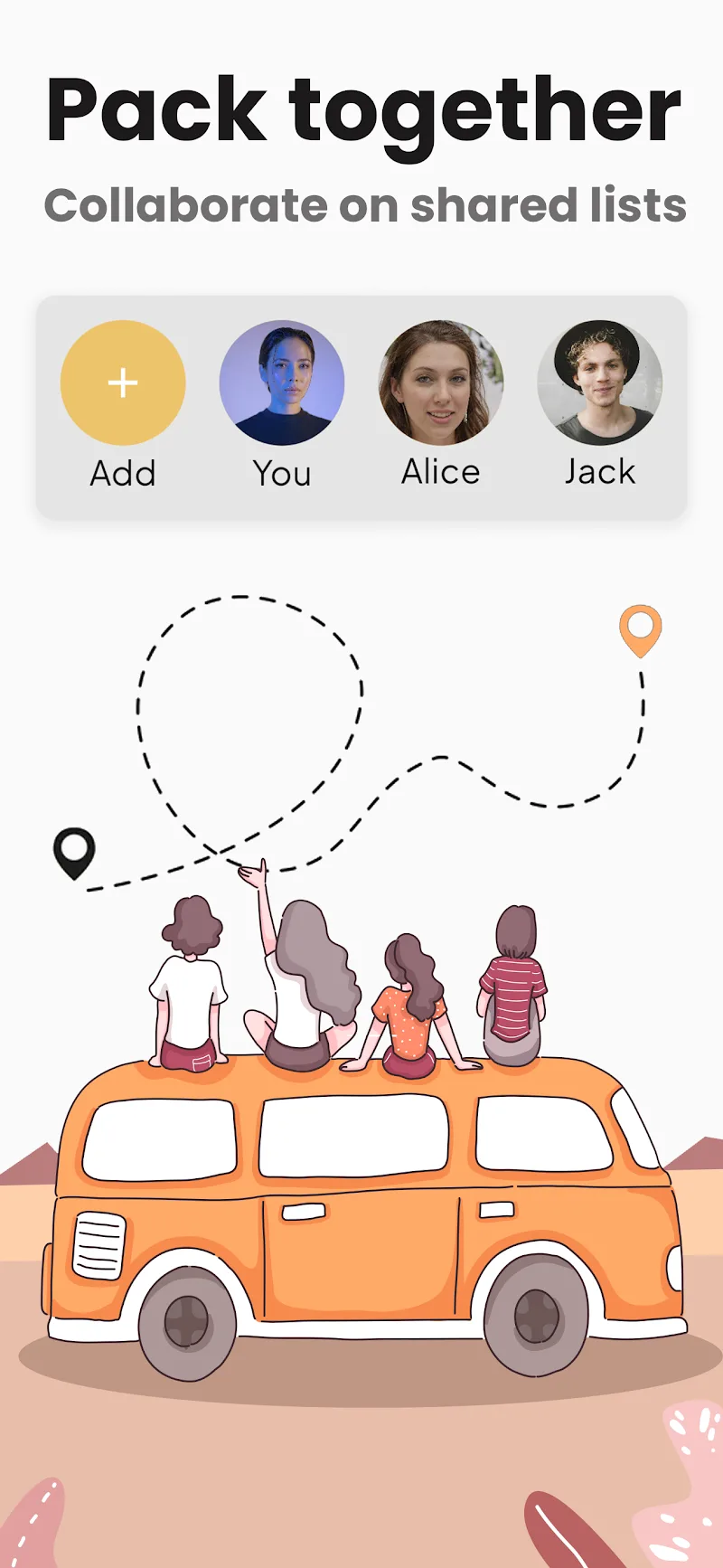Tap the plus symbol inside the yellow circle
723x1568 pixels.
[122, 383]
